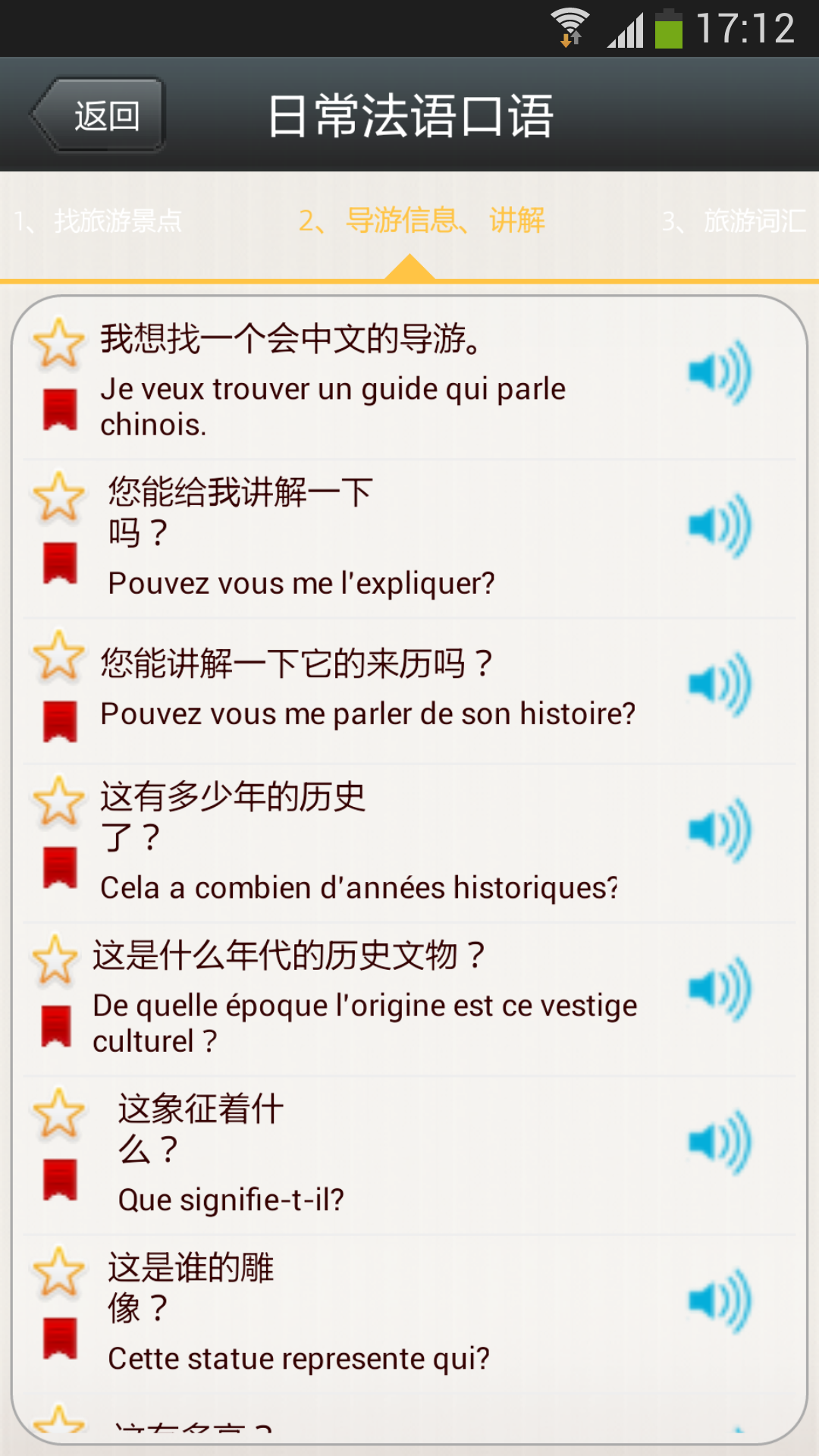This screenshot has width=819, height=1456.
Task: Play audio for 这是什么年代的历史文物
Action: [719, 989]
